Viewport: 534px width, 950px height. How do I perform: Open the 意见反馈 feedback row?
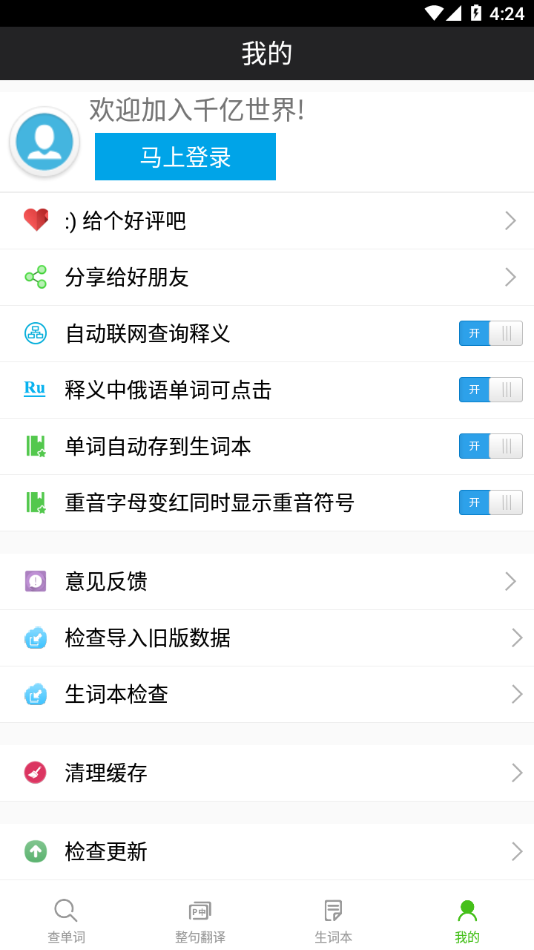(x=267, y=581)
